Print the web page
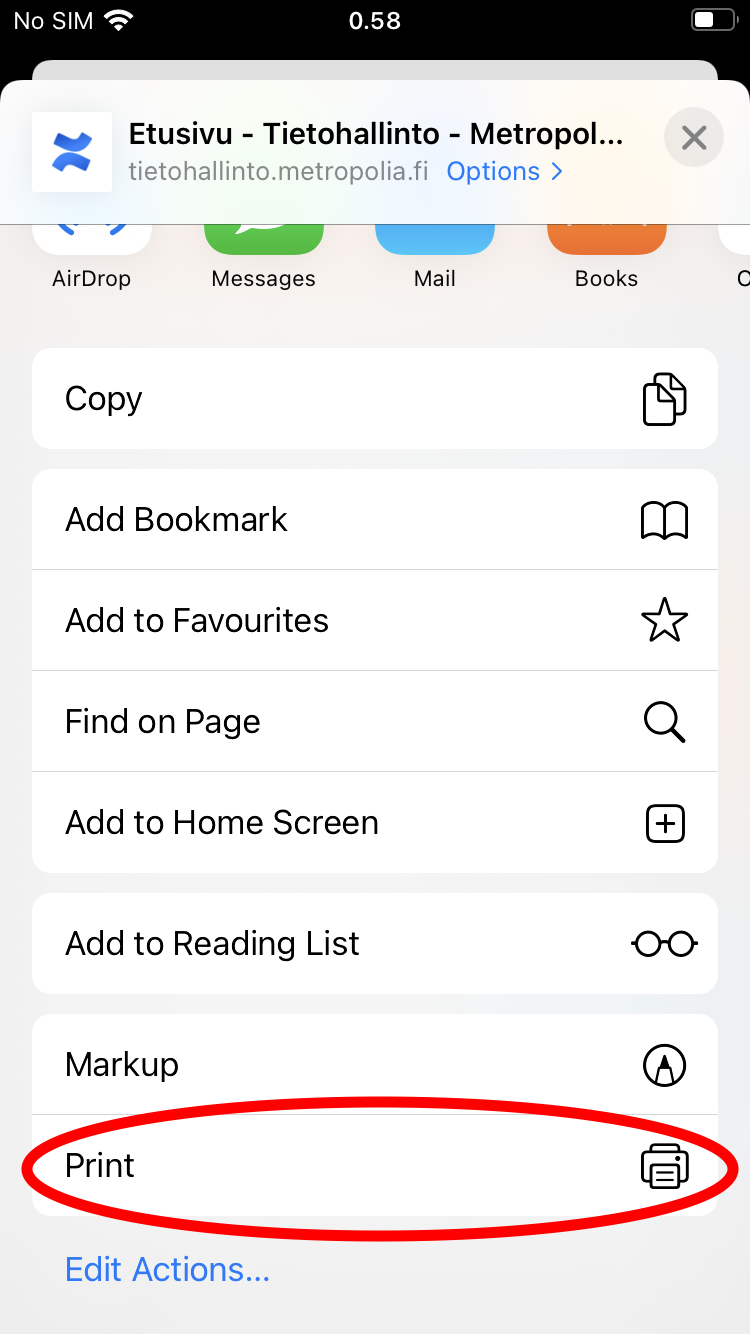Image resolution: width=750 pixels, height=1334 pixels. click(x=375, y=1166)
